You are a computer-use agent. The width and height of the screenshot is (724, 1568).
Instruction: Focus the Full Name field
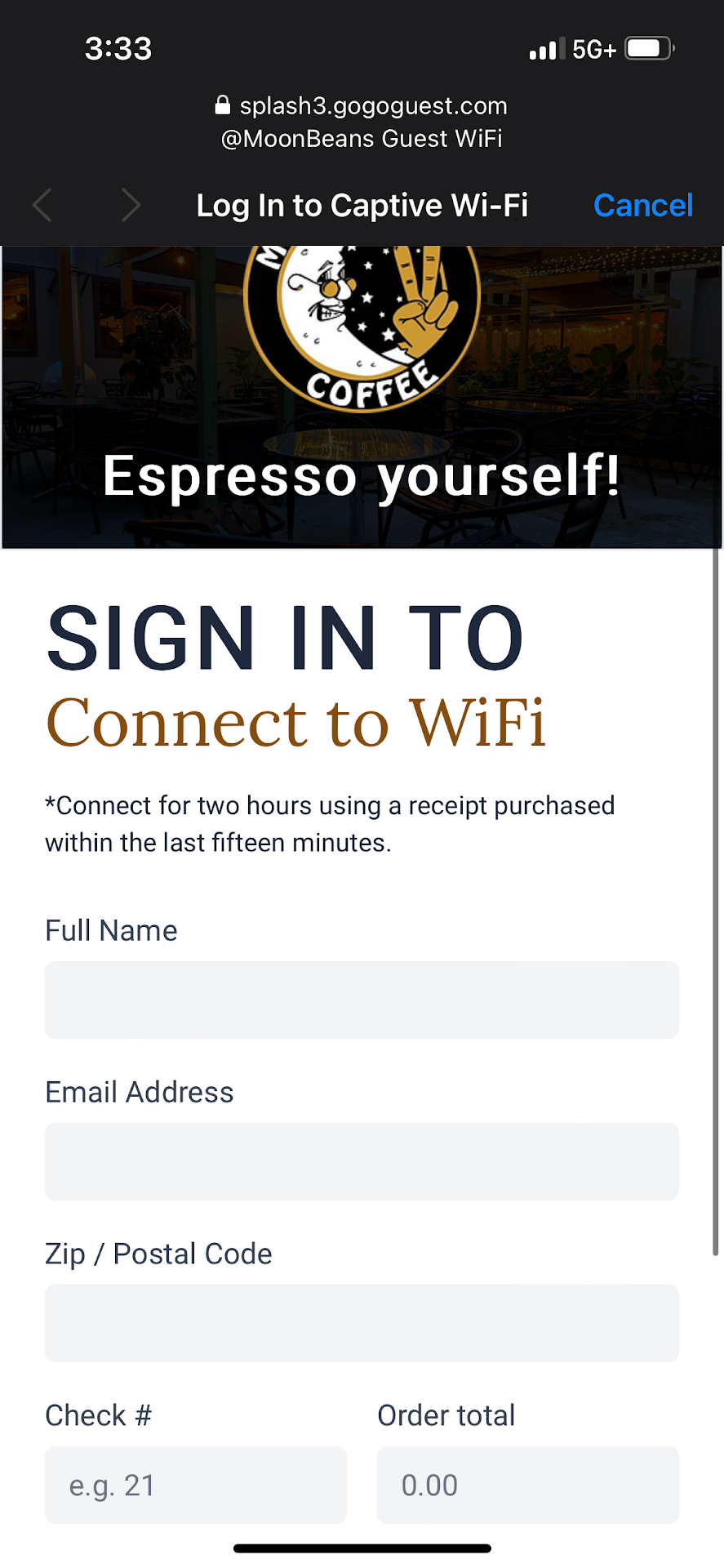click(x=362, y=1000)
